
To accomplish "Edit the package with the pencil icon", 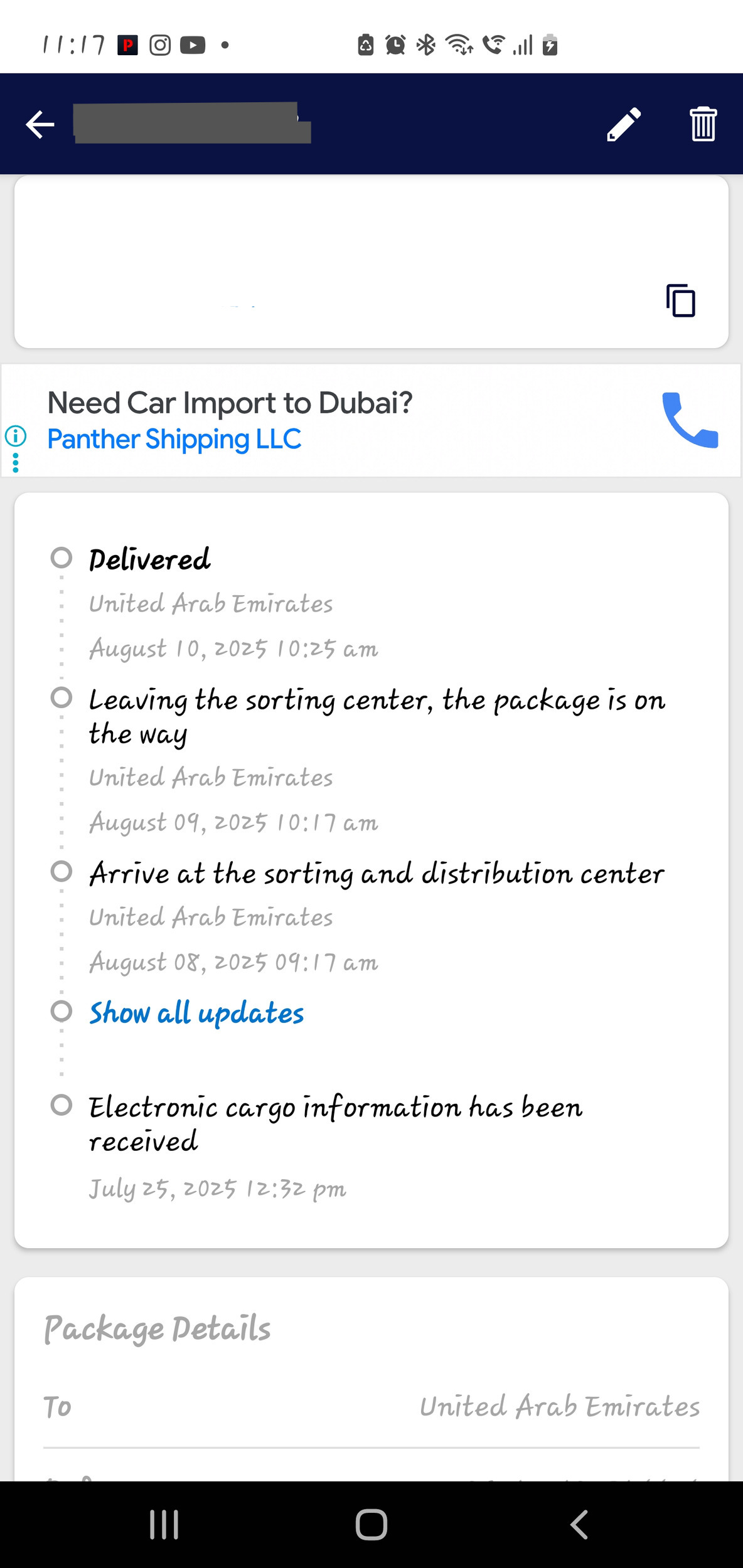I will 624,124.
